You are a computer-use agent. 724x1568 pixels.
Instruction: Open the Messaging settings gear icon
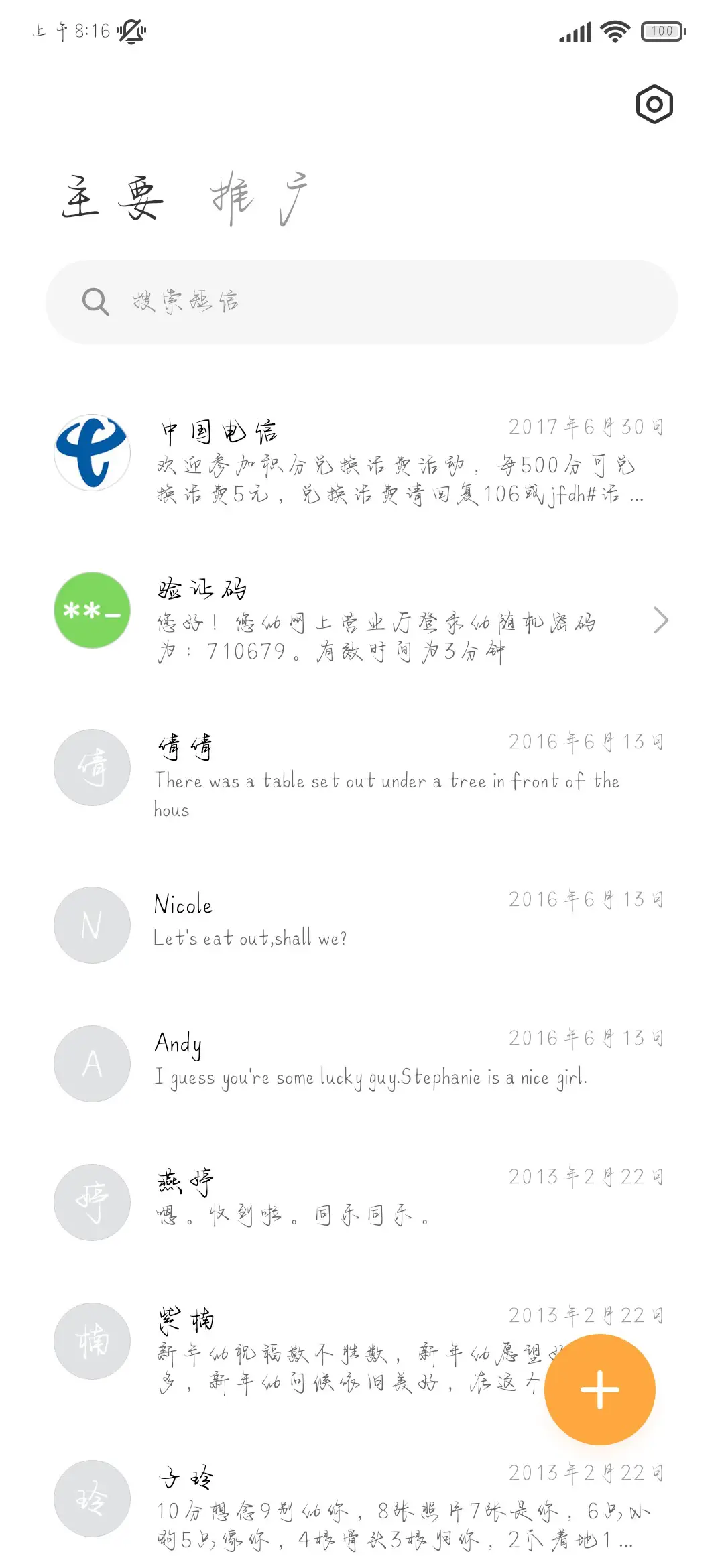(653, 104)
